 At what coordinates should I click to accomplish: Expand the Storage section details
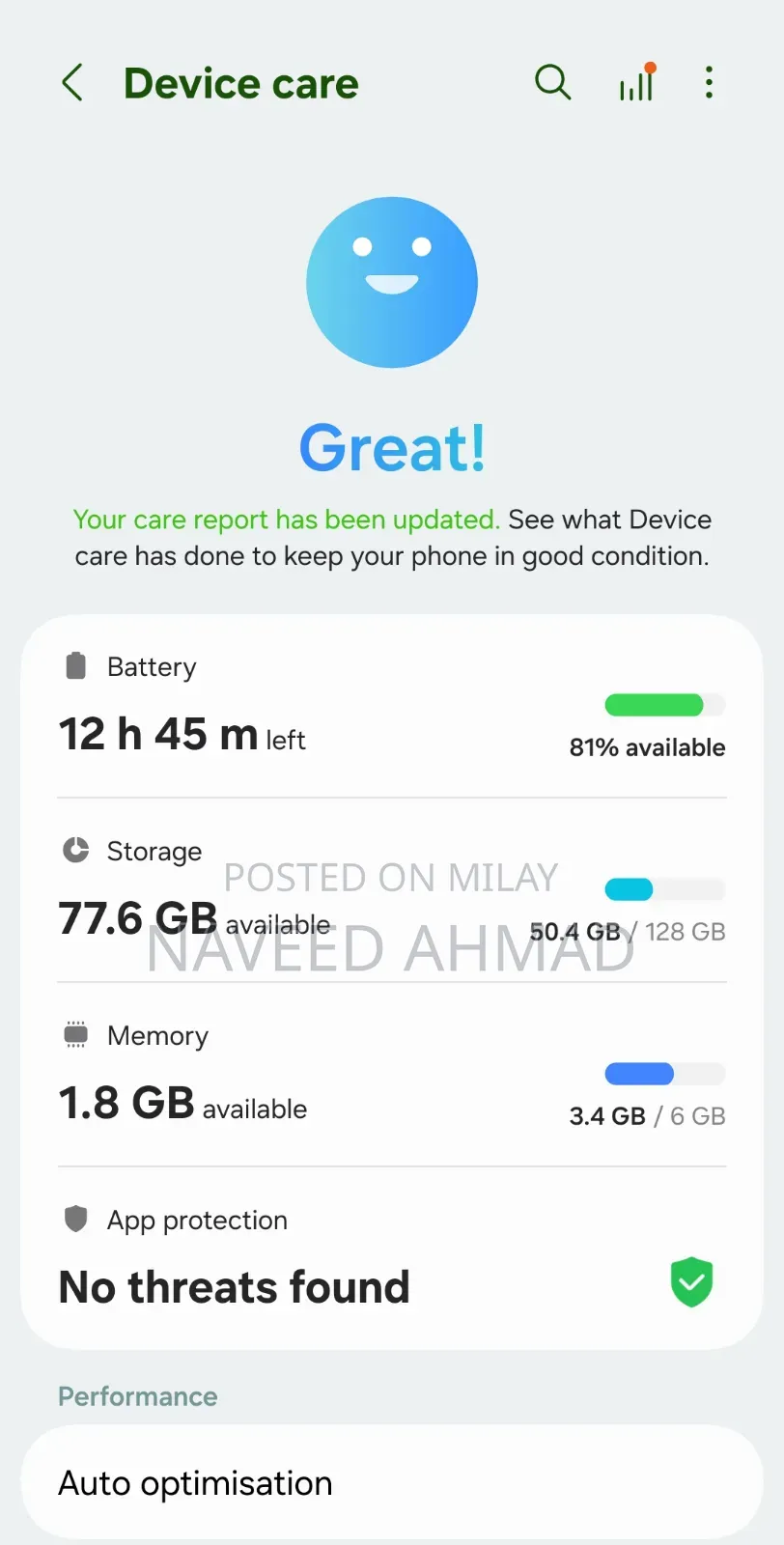click(x=392, y=888)
